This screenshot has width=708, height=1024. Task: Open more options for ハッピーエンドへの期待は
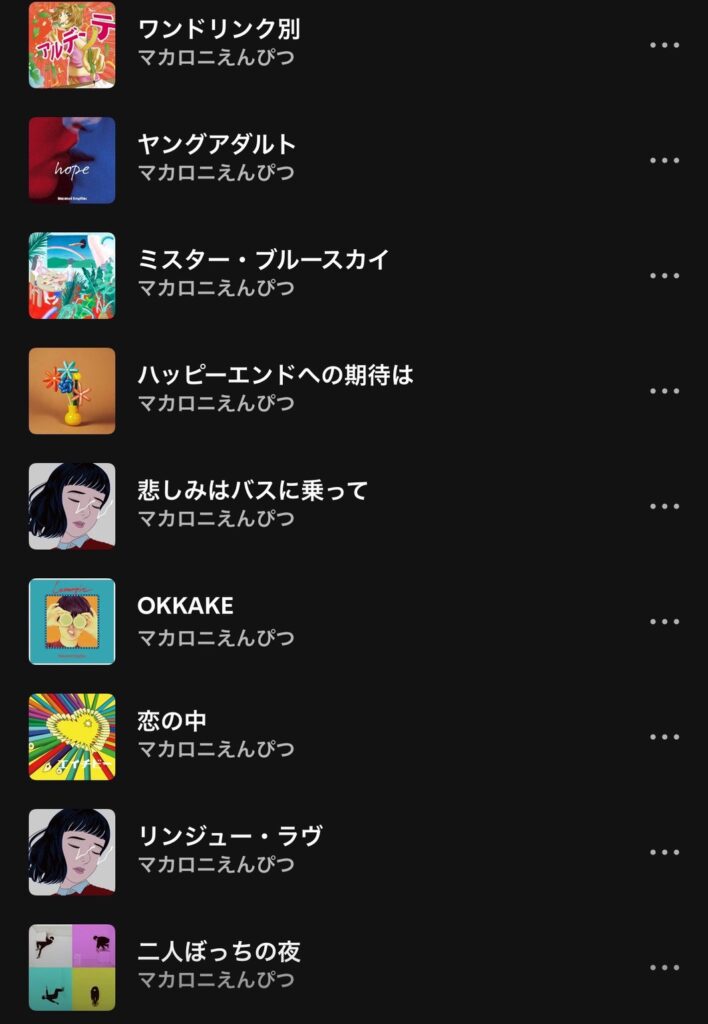pos(664,391)
